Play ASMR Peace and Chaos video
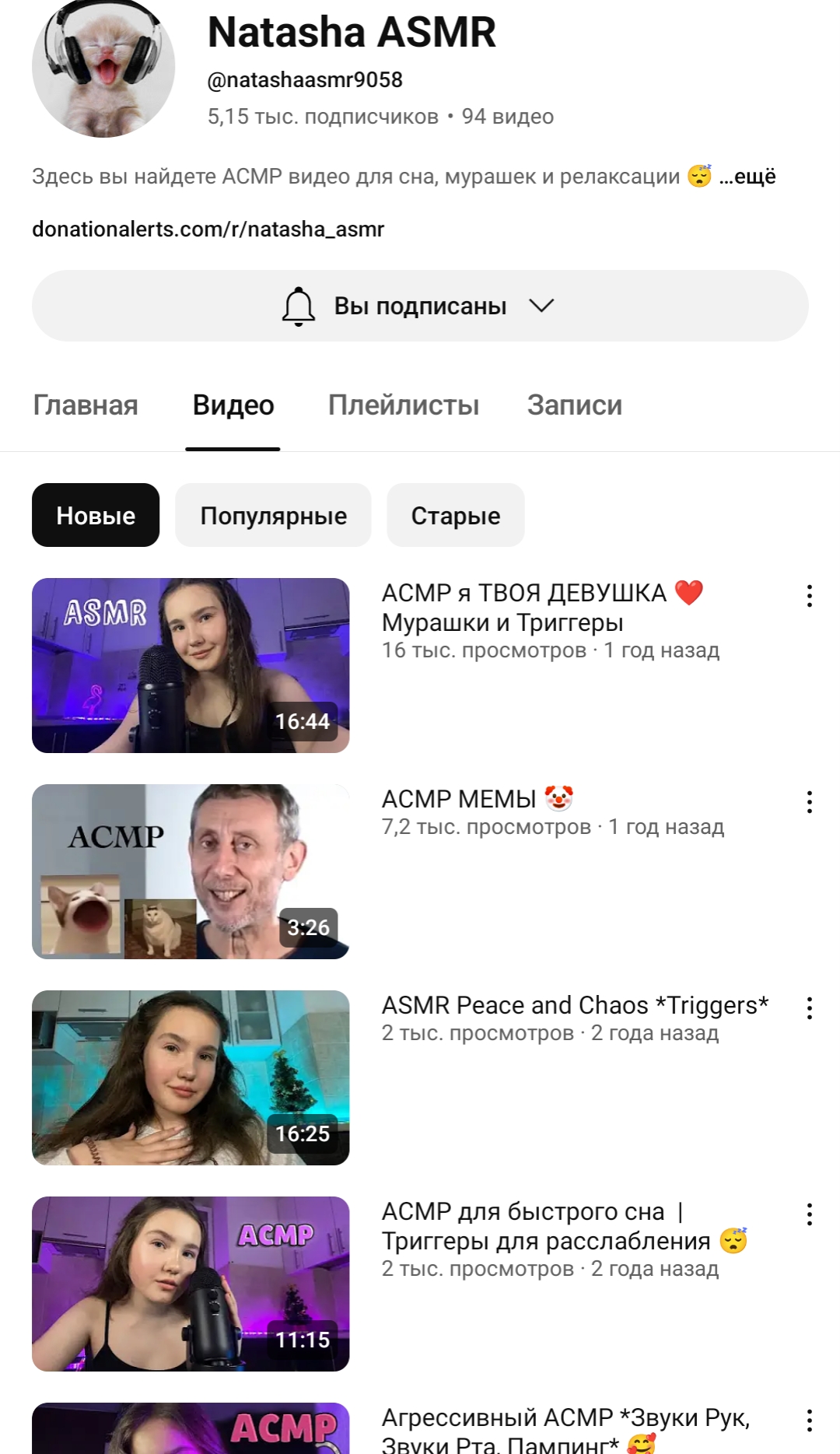Image resolution: width=840 pixels, height=1454 pixels. (191, 1077)
